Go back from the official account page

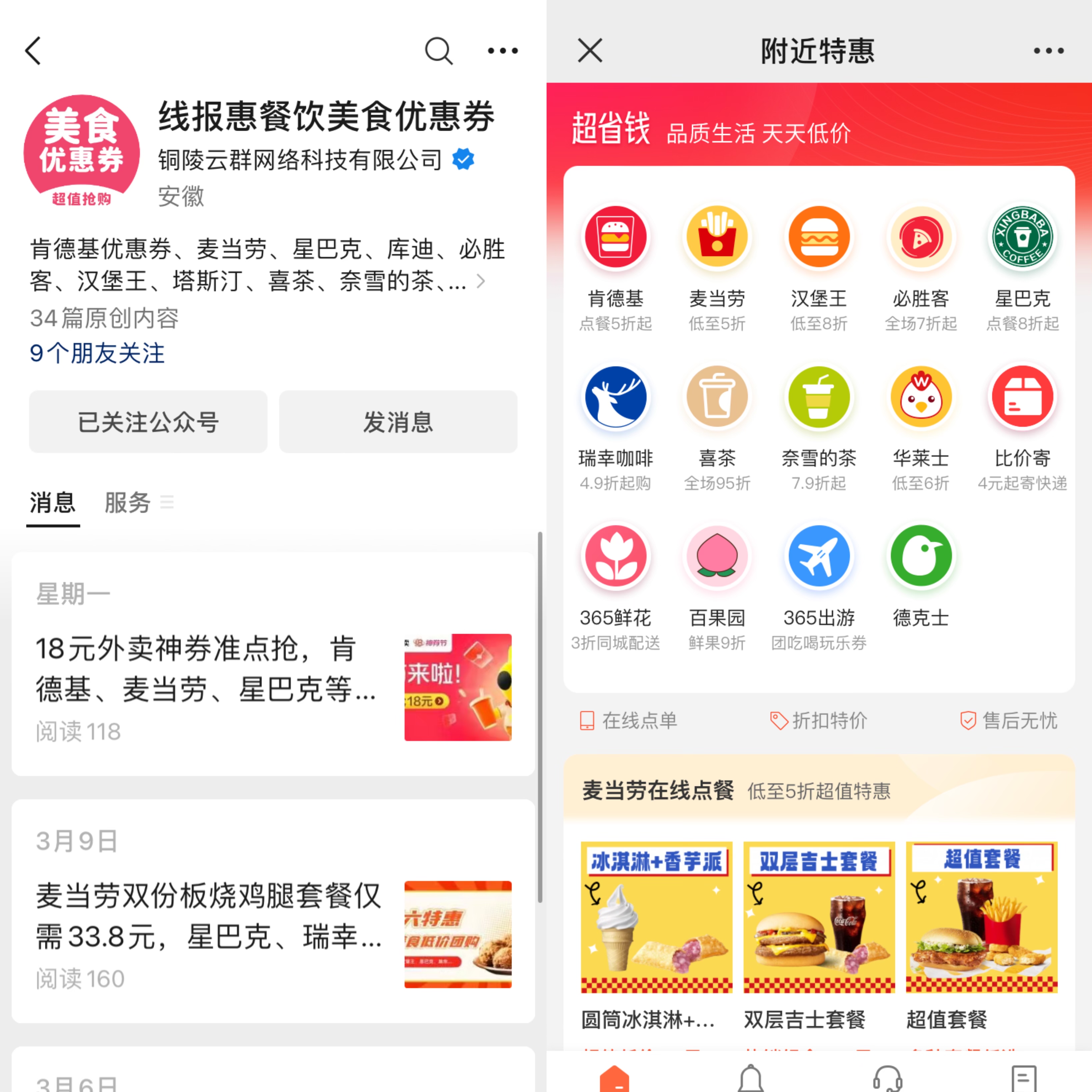(x=34, y=51)
